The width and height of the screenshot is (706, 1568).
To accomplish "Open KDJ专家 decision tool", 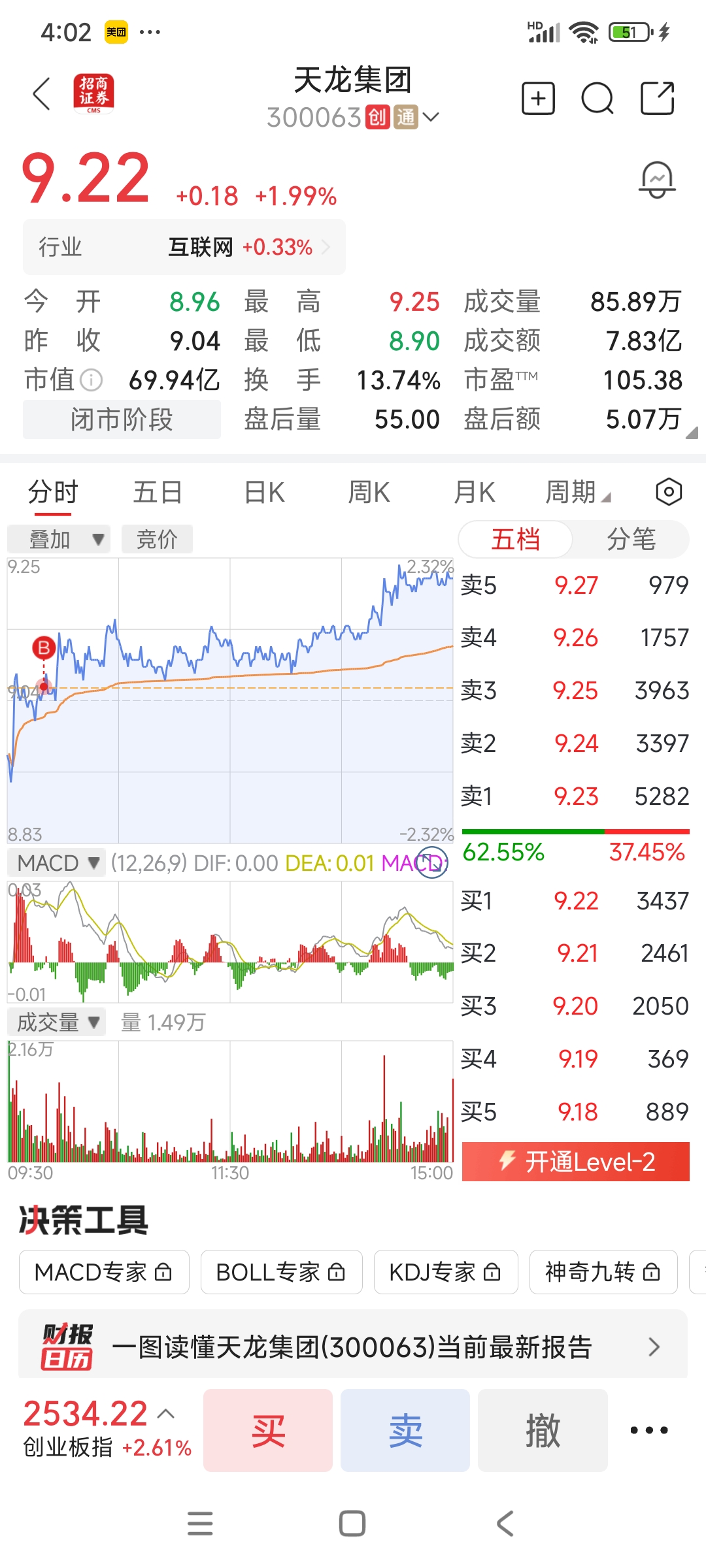I will 445,1272.
